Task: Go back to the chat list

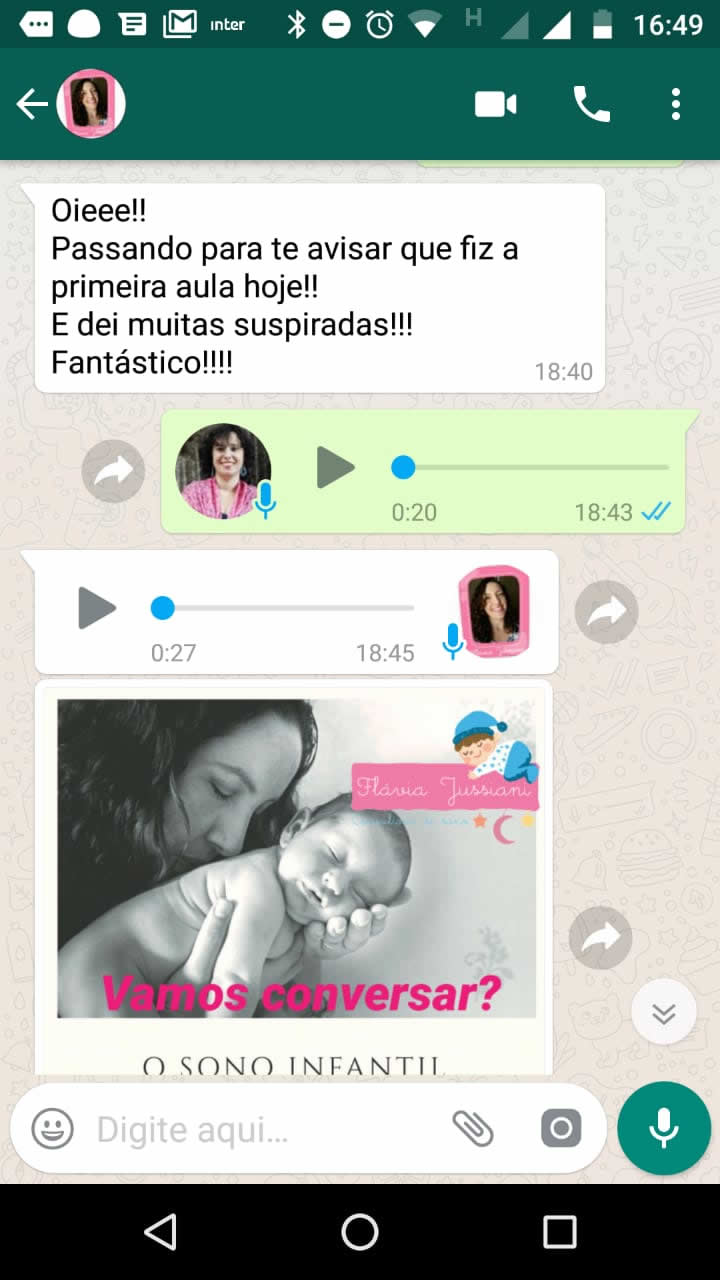Action: [x=32, y=104]
